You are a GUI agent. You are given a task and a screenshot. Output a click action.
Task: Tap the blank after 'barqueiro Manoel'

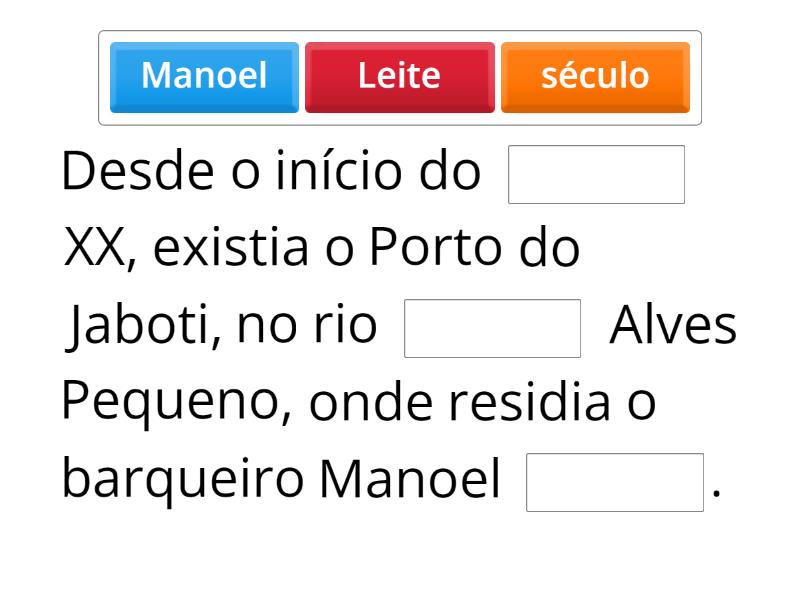pyautogui.click(x=614, y=482)
